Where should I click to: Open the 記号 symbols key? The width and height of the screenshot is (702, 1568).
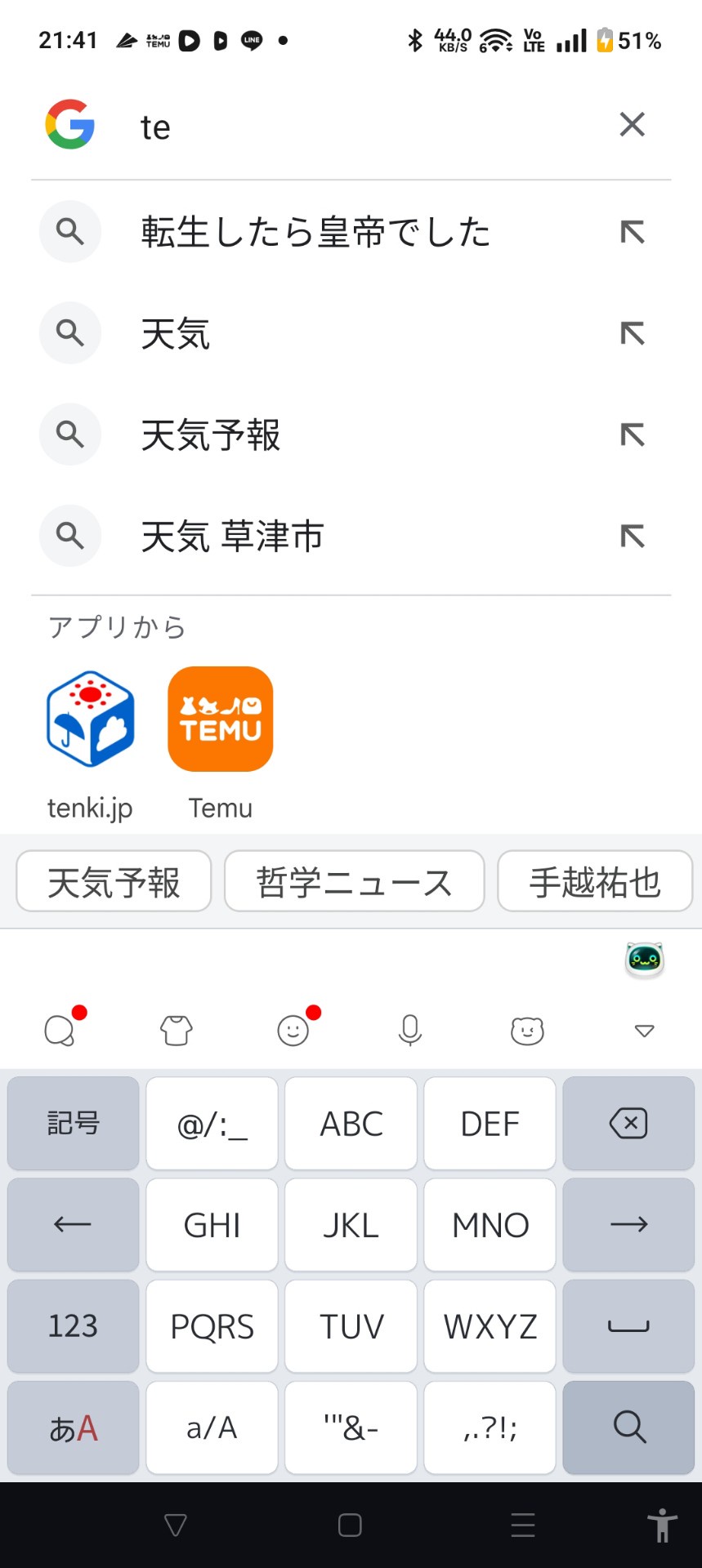coord(74,1123)
